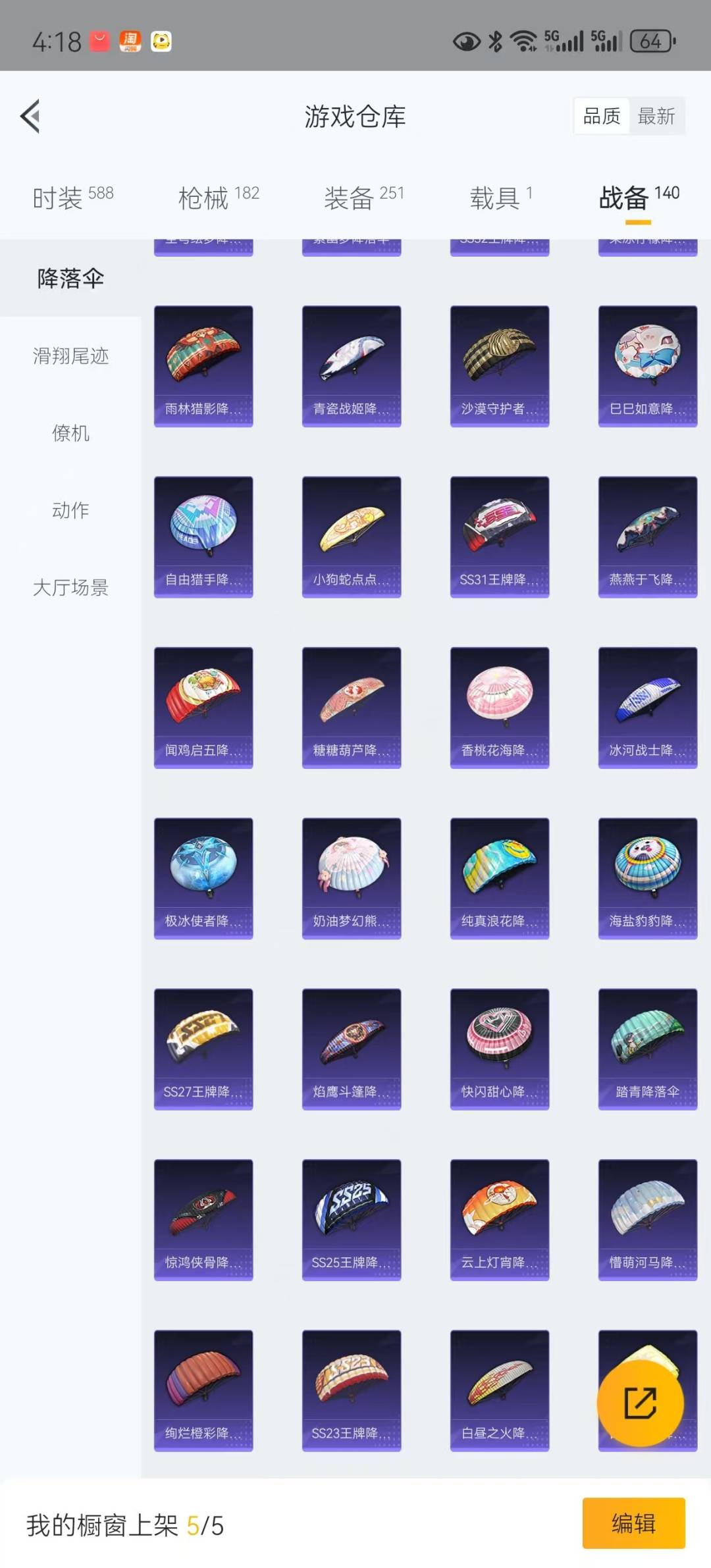Image resolution: width=711 pixels, height=1568 pixels.
Task: Select the 香桃花海 parachute
Action: pos(500,707)
